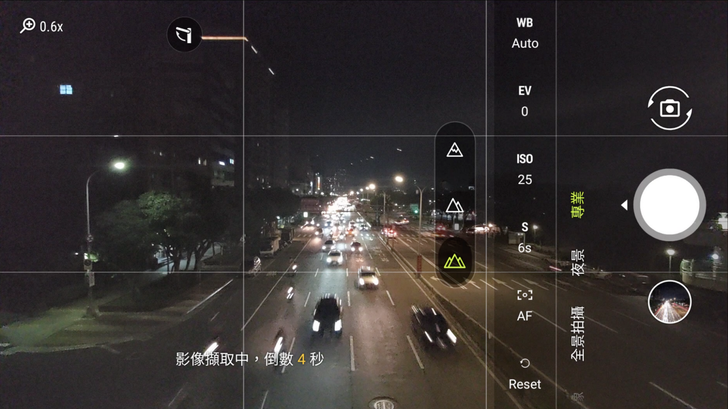Set the shutter speed S 6s

[x=524, y=237]
